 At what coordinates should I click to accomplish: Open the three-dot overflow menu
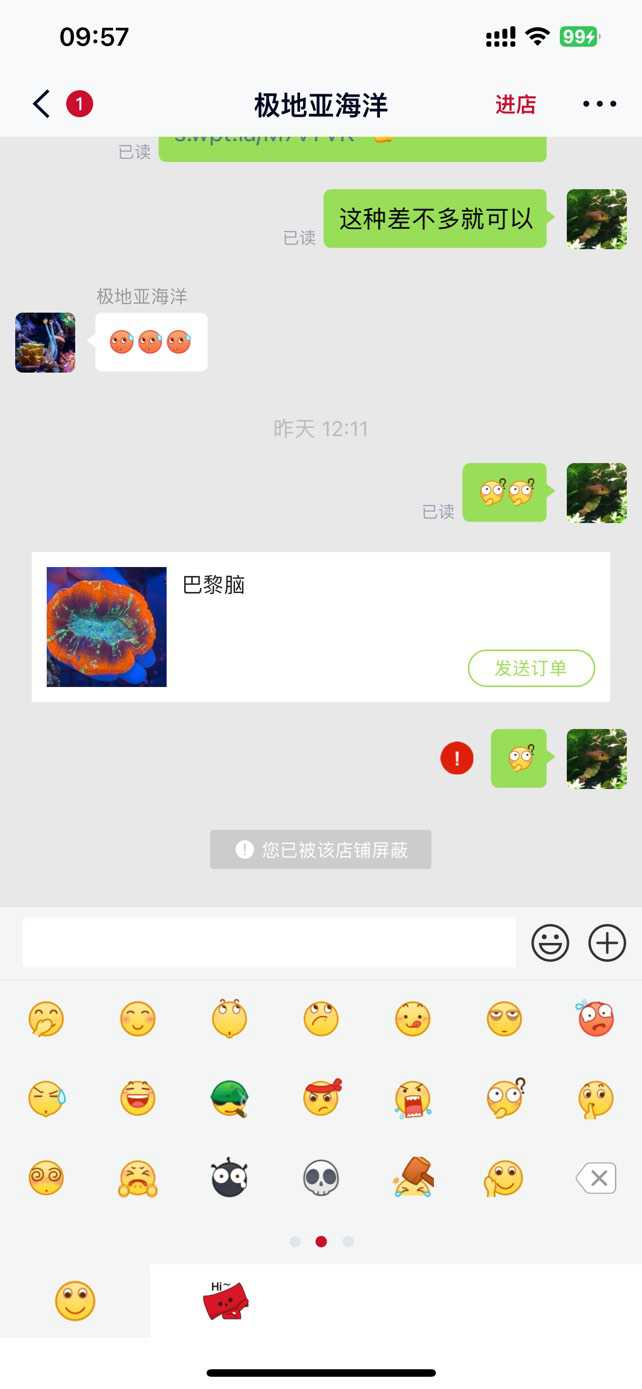pos(599,104)
